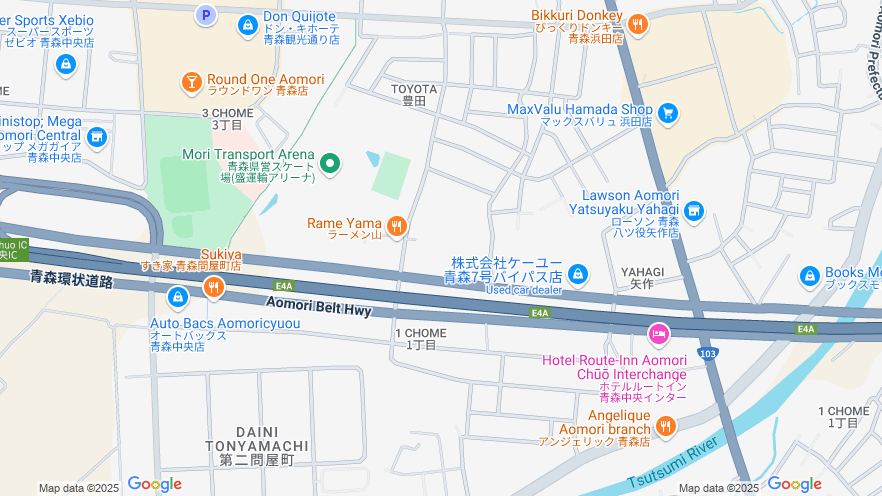Select the parking P marker

207,15
